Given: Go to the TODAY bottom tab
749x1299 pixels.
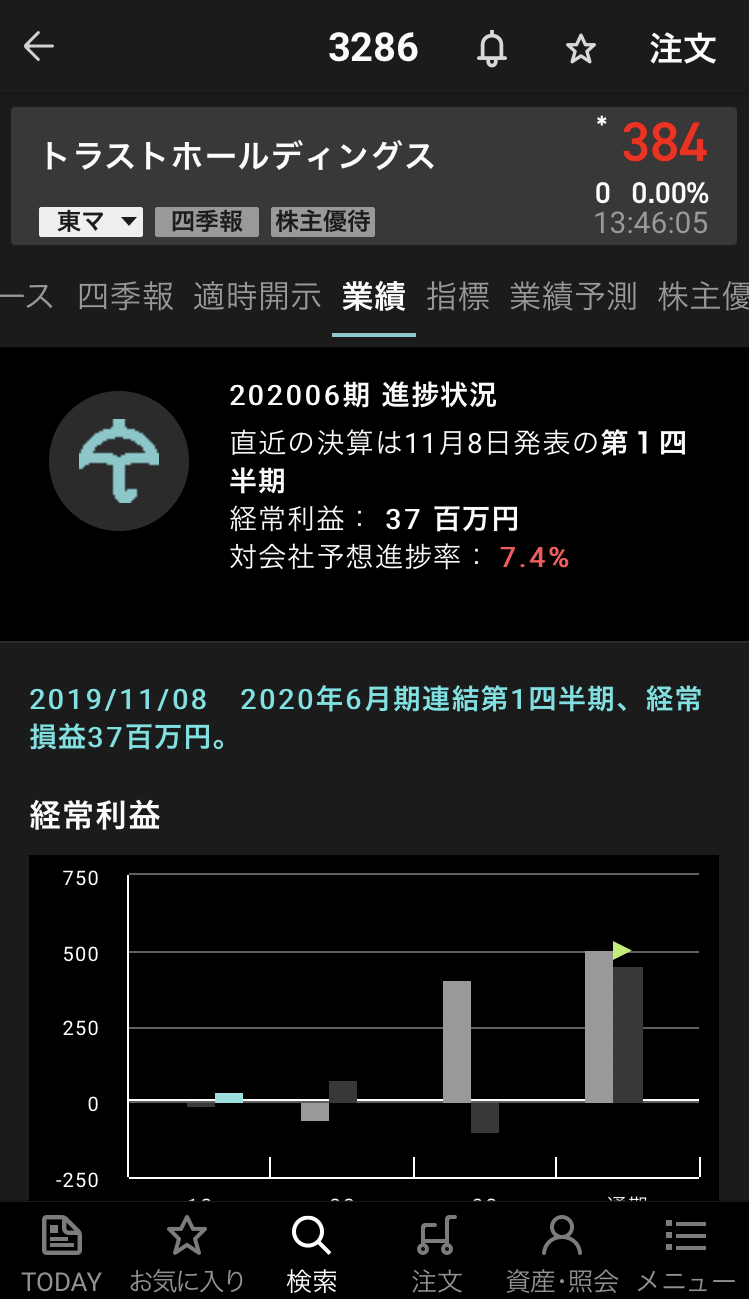Looking at the screenshot, I should (62, 1252).
